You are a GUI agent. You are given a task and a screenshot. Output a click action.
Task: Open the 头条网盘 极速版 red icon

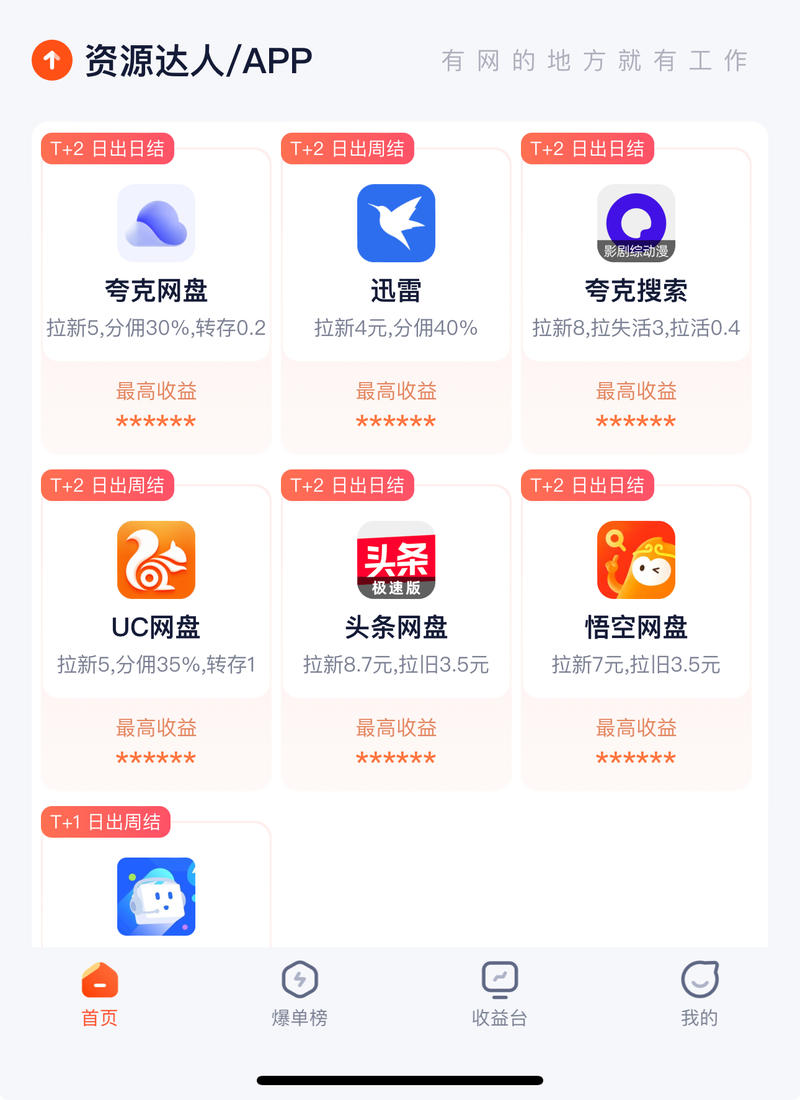396,560
